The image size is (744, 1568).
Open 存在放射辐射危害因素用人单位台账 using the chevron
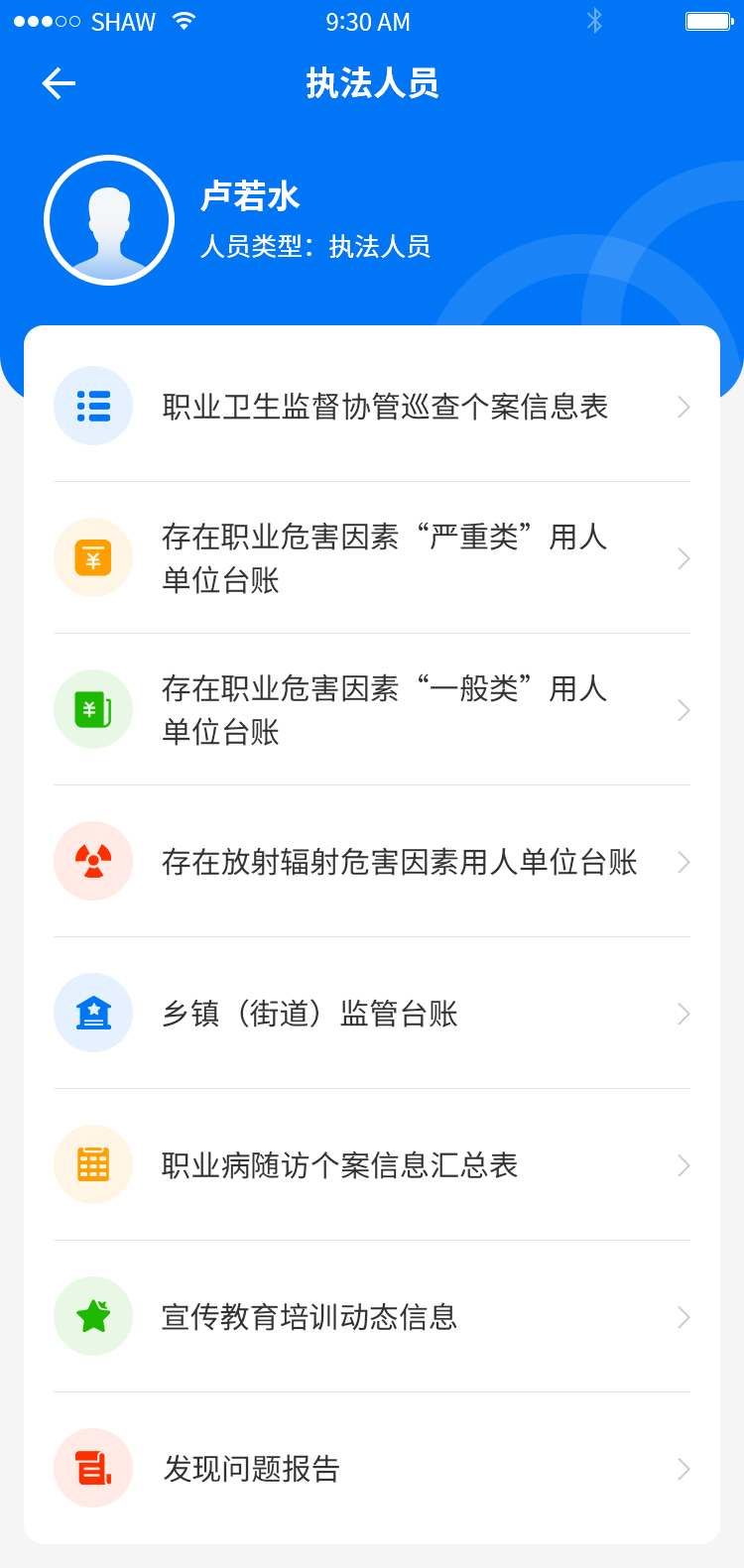683,861
